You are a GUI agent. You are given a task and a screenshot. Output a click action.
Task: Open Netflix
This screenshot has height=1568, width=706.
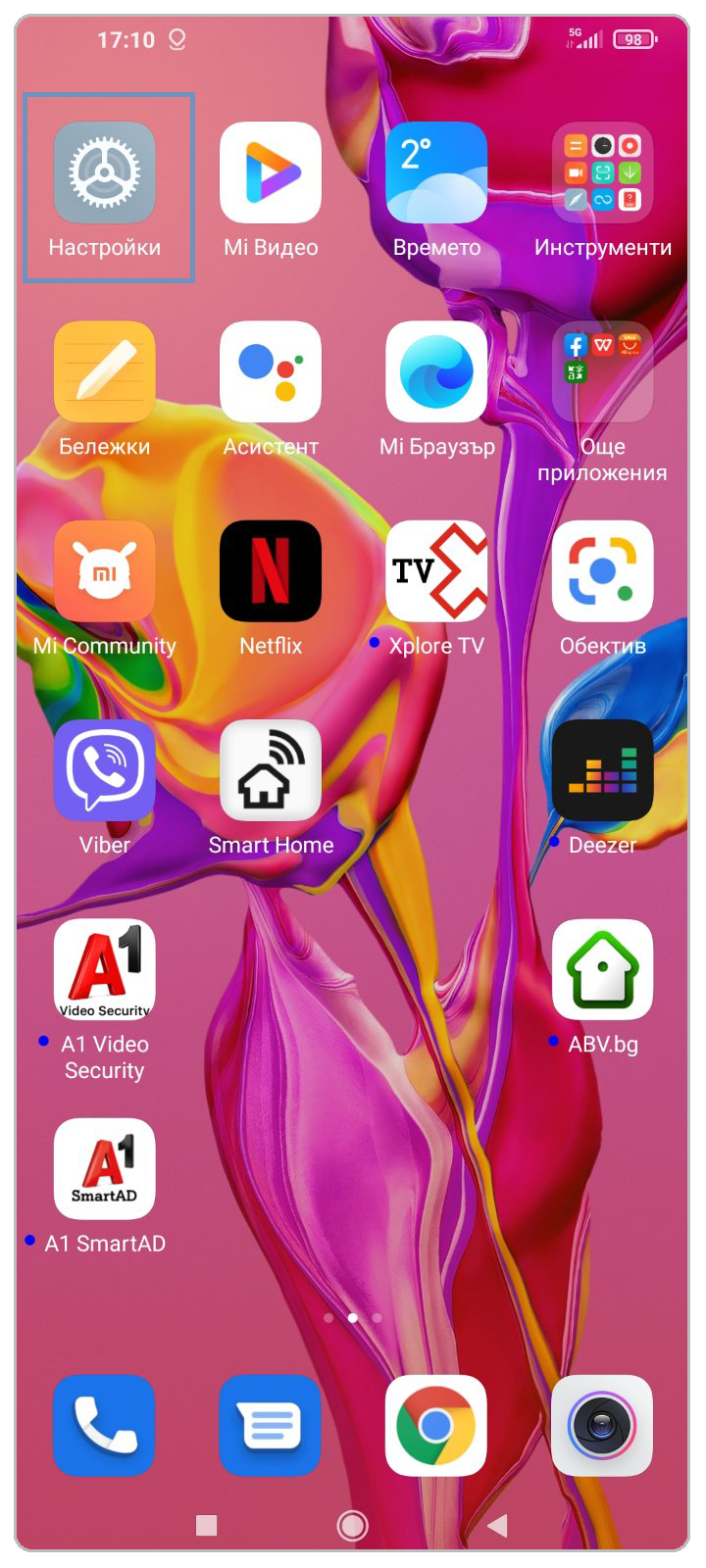click(x=271, y=571)
